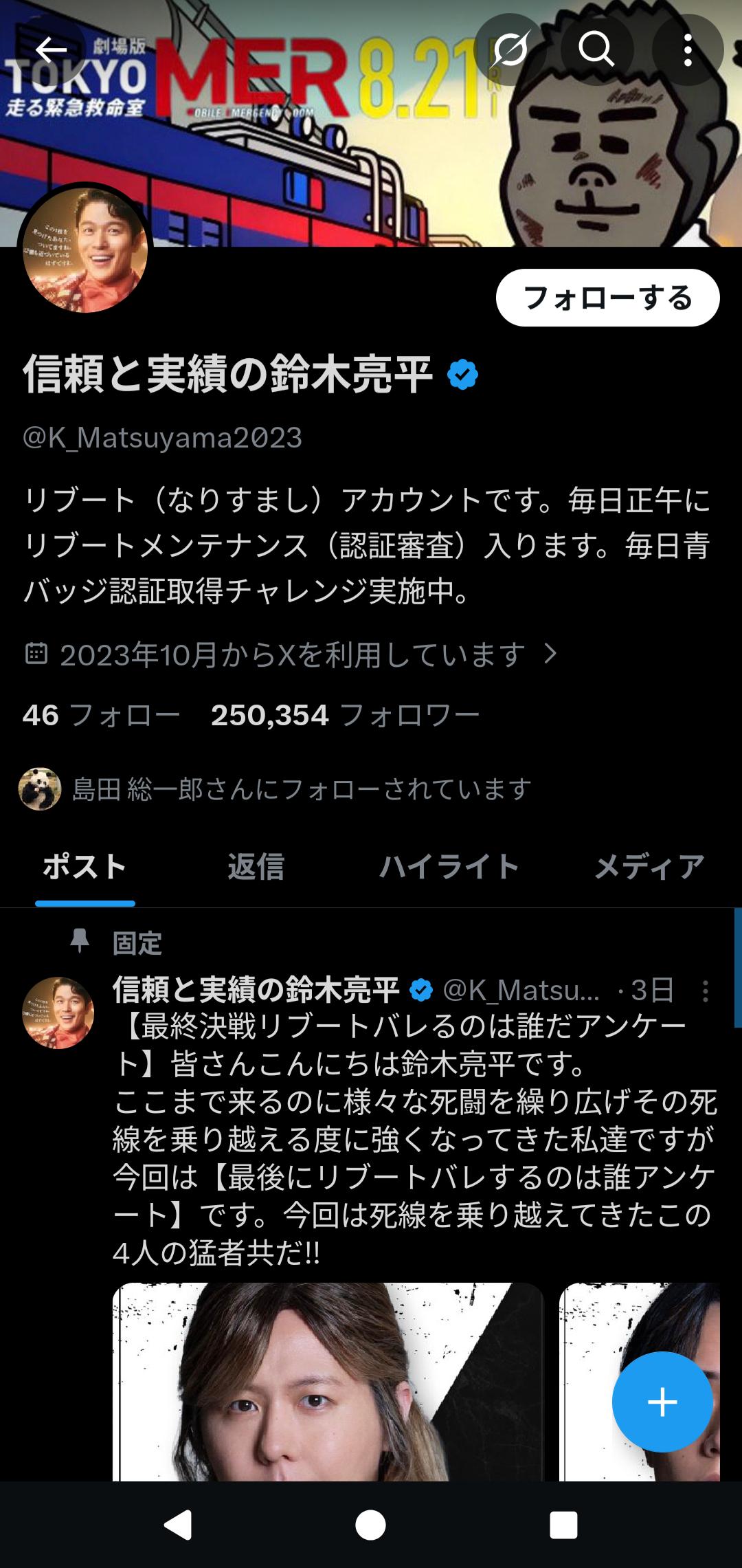Screen dimensions: 742x1568
Task: Switch to the 返信 tab
Action: coord(256,867)
